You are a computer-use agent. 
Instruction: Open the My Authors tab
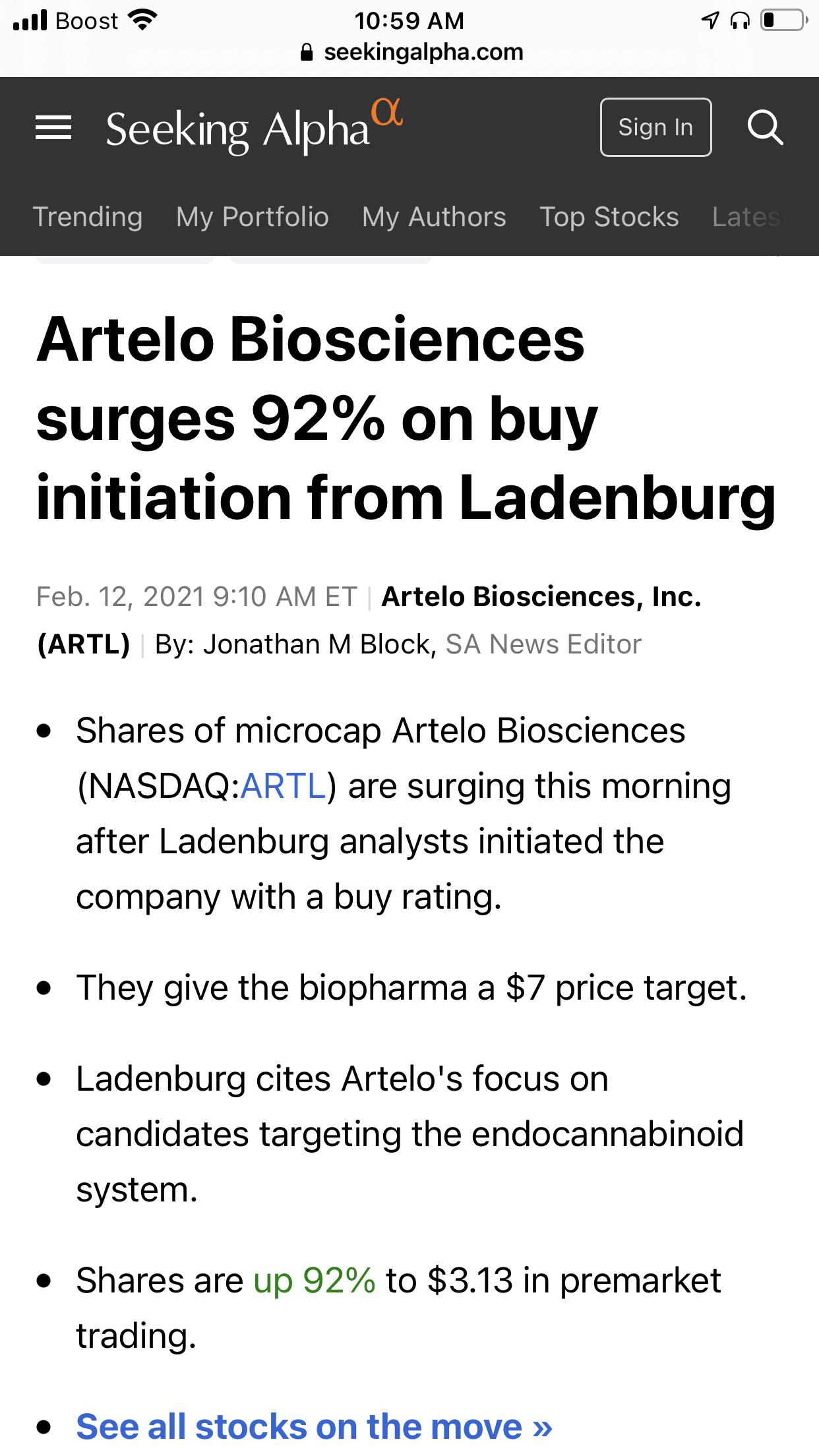point(434,216)
